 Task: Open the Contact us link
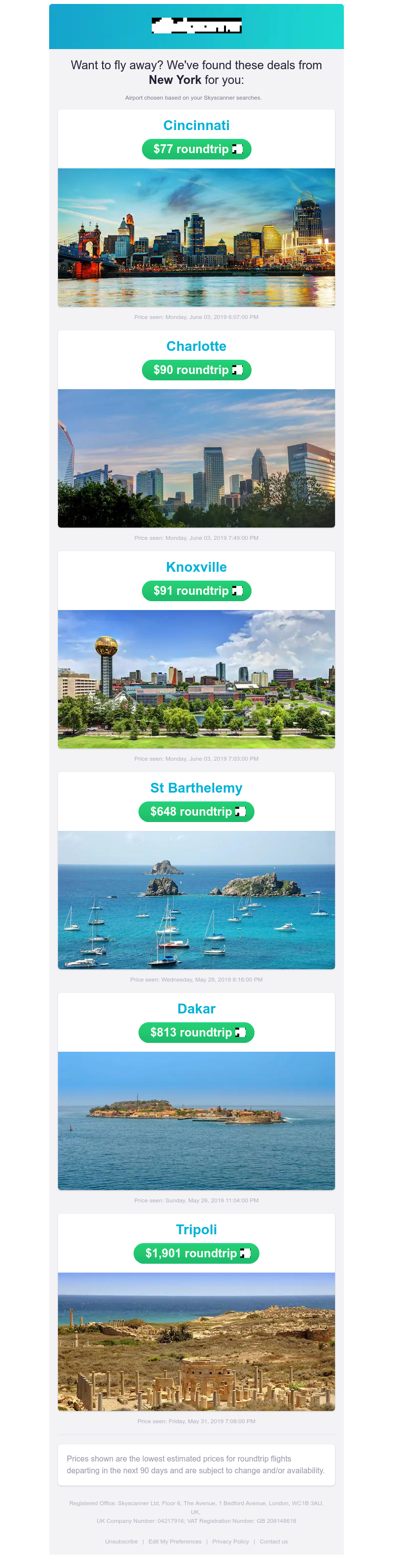click(x=274, y=1541)
